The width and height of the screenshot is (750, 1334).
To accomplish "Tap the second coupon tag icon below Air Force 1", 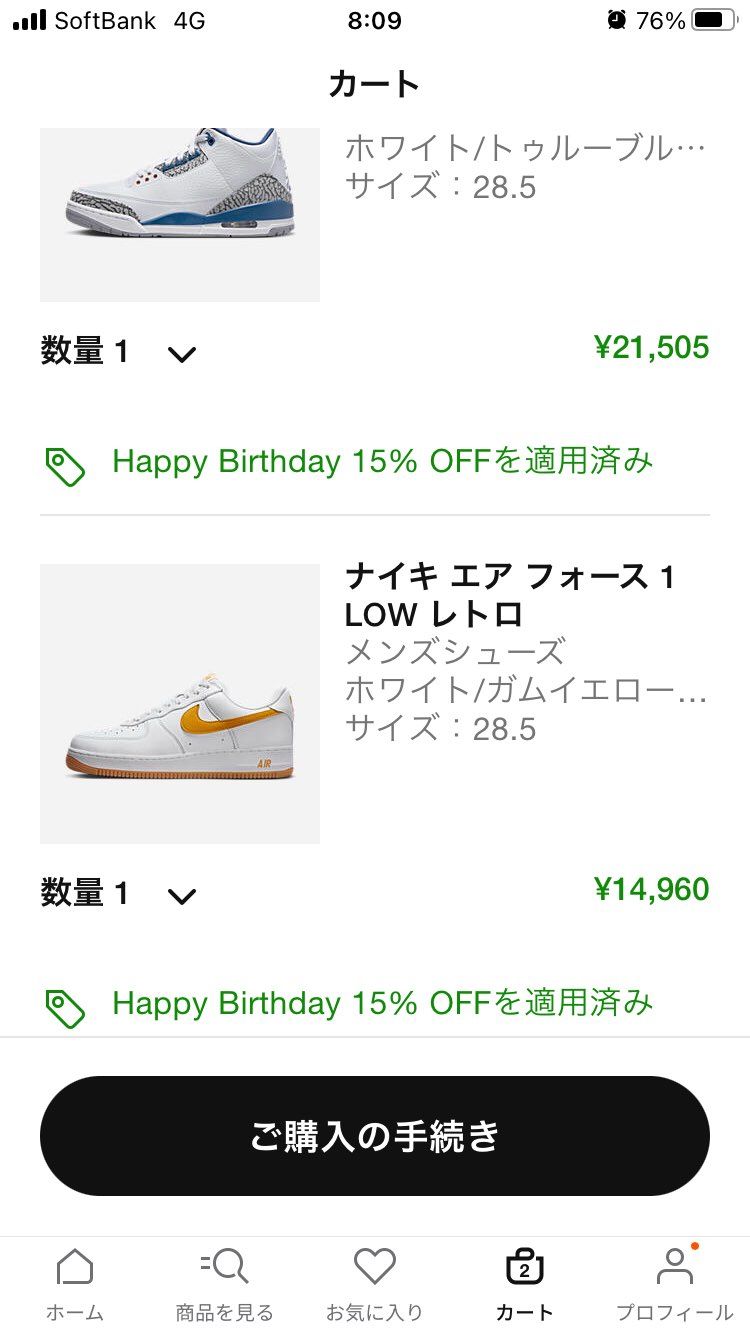I will point(67,1004).
